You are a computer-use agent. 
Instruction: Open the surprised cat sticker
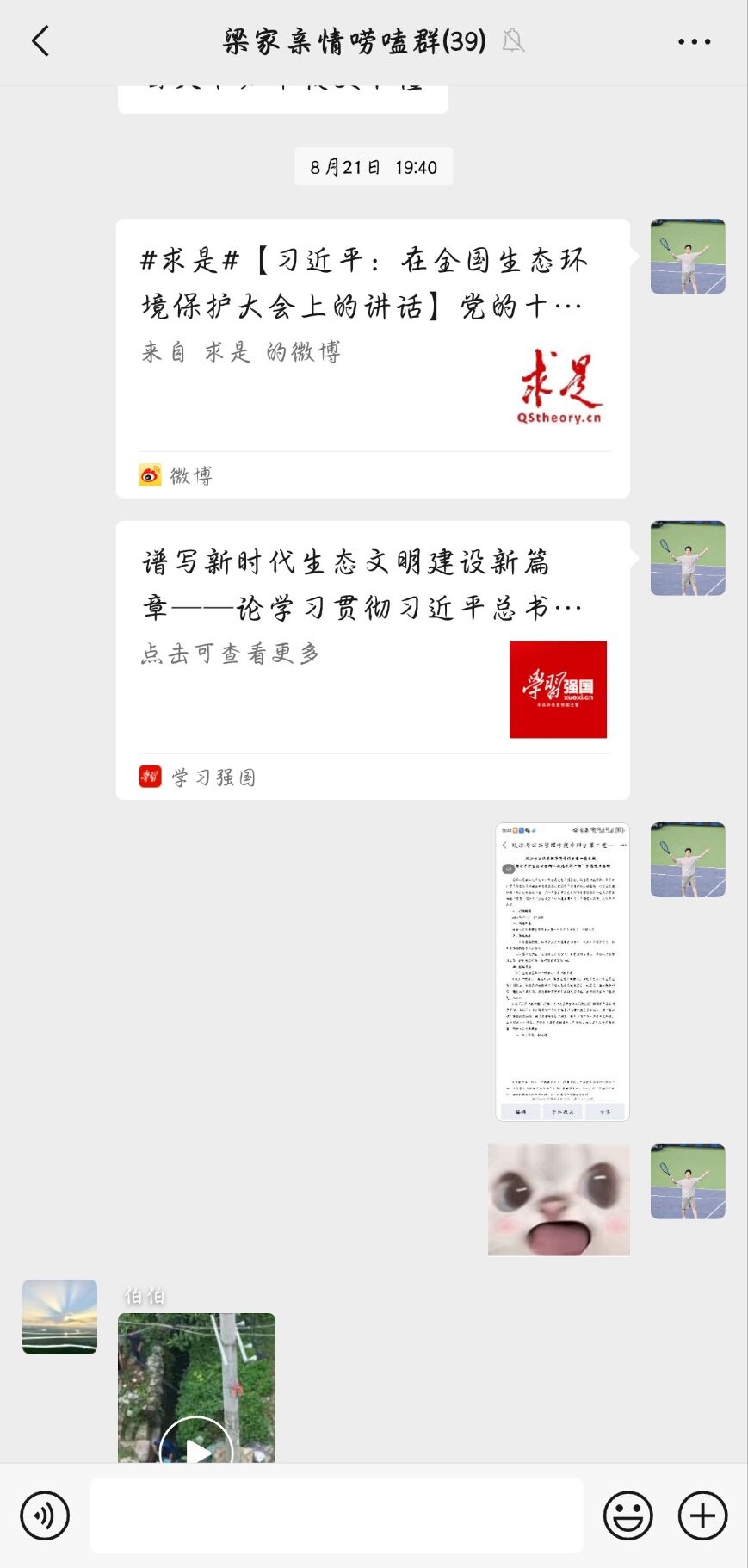click(559, 1199)
